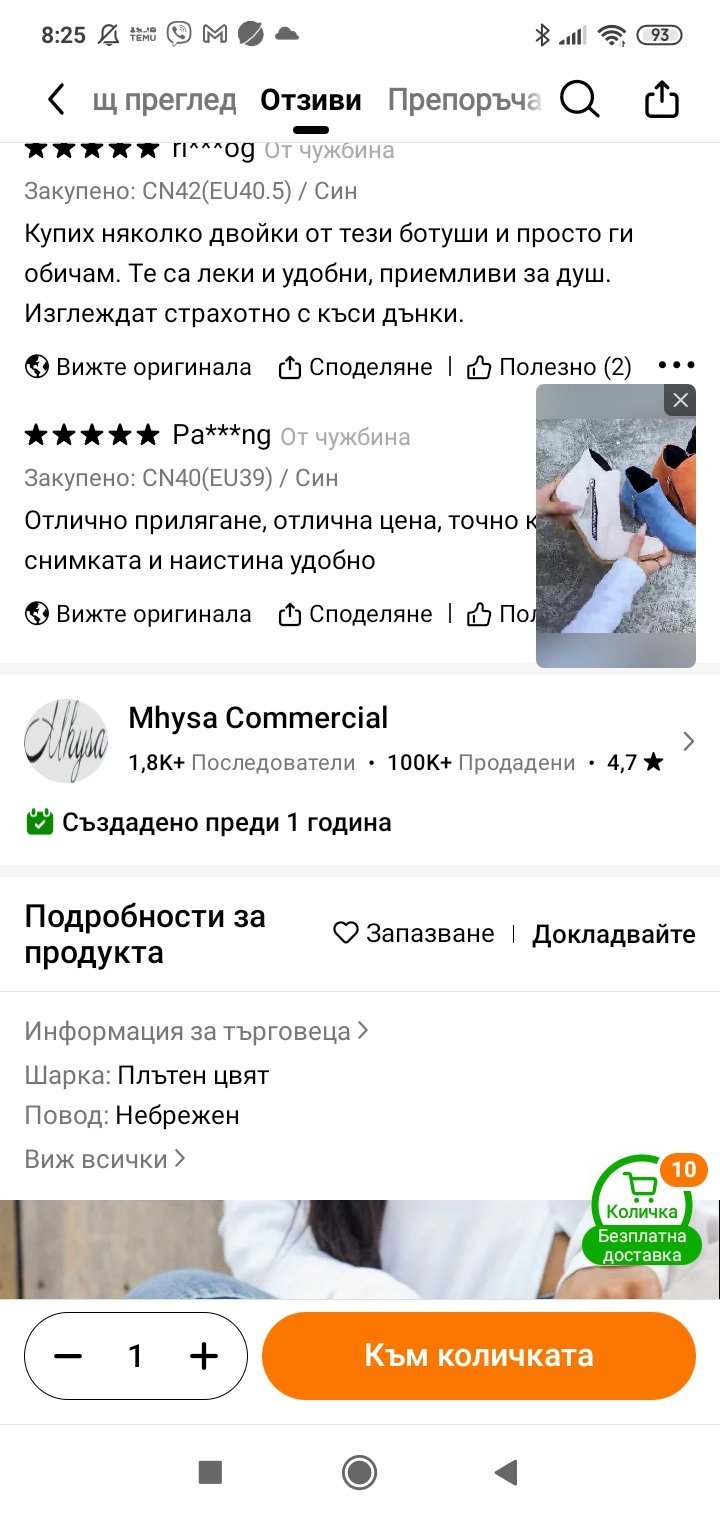This screenshot has width=720, height=1520.
Task: Open Информация за търговеца
Action: (x=196, y=1030)
